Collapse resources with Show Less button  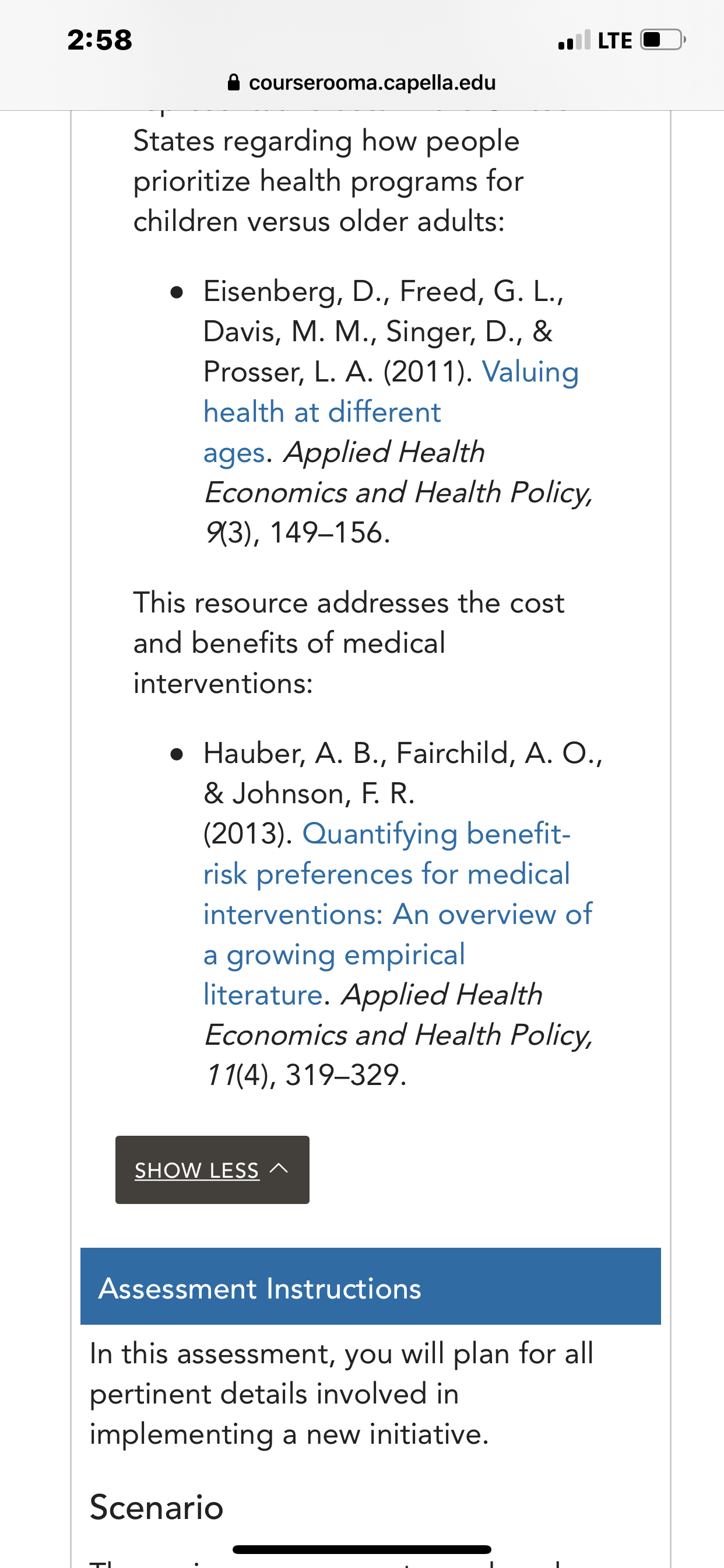212,1170
